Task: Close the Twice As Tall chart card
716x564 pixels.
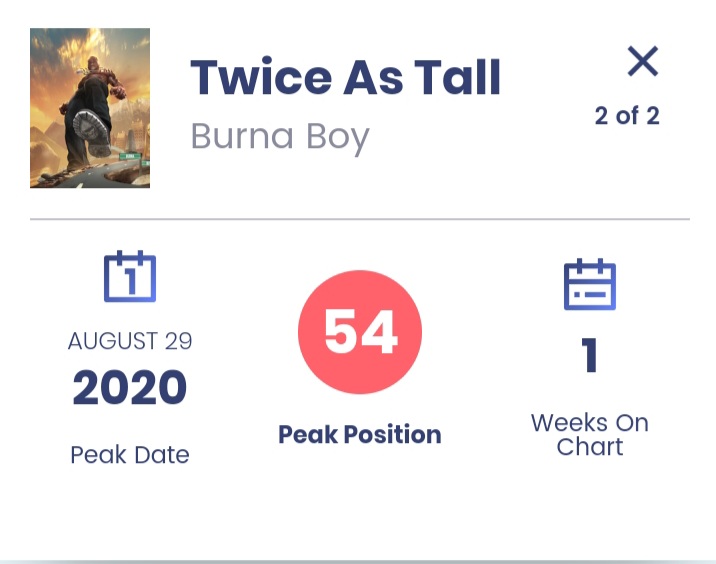Action: tap(642, 62)
